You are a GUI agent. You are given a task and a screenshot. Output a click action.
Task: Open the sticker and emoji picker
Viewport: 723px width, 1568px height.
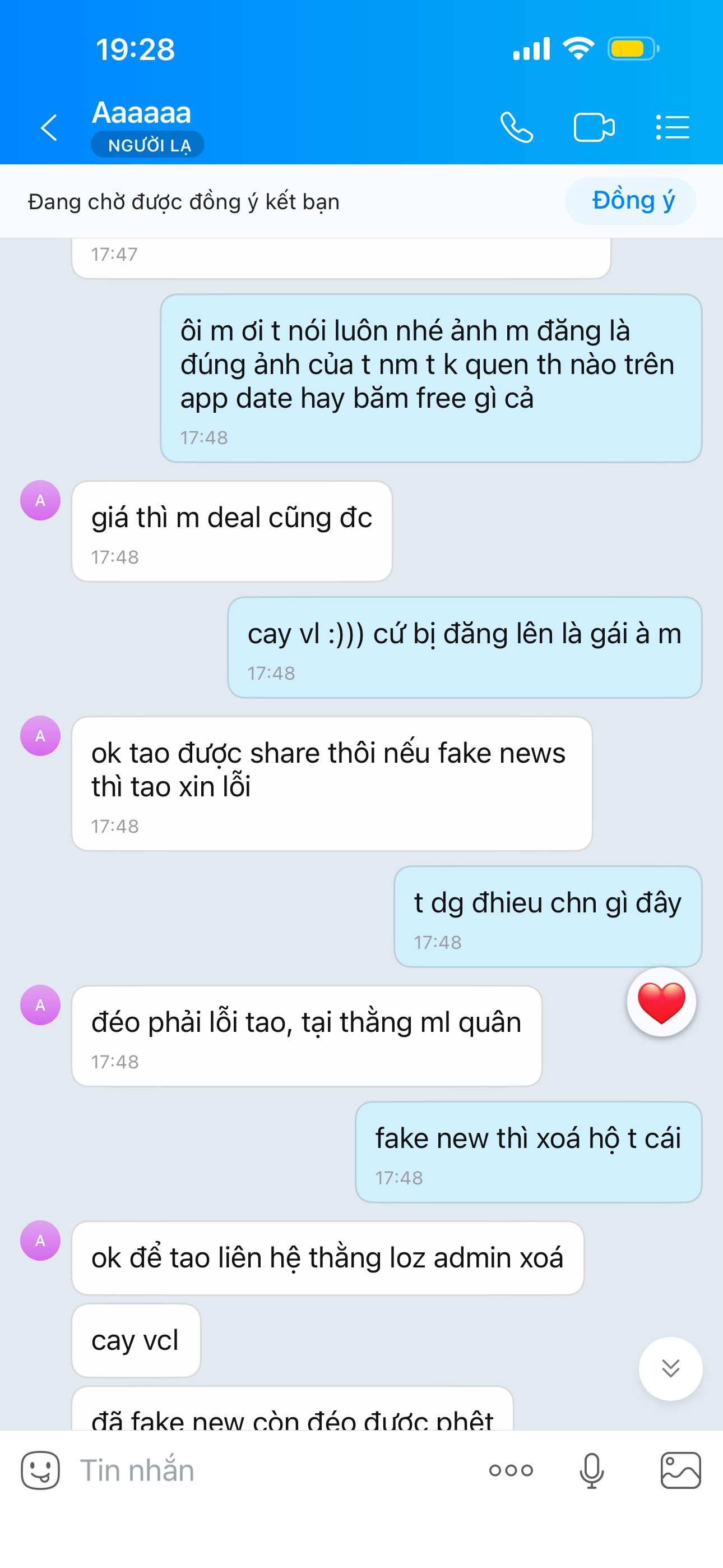(x=40, y=1470)
